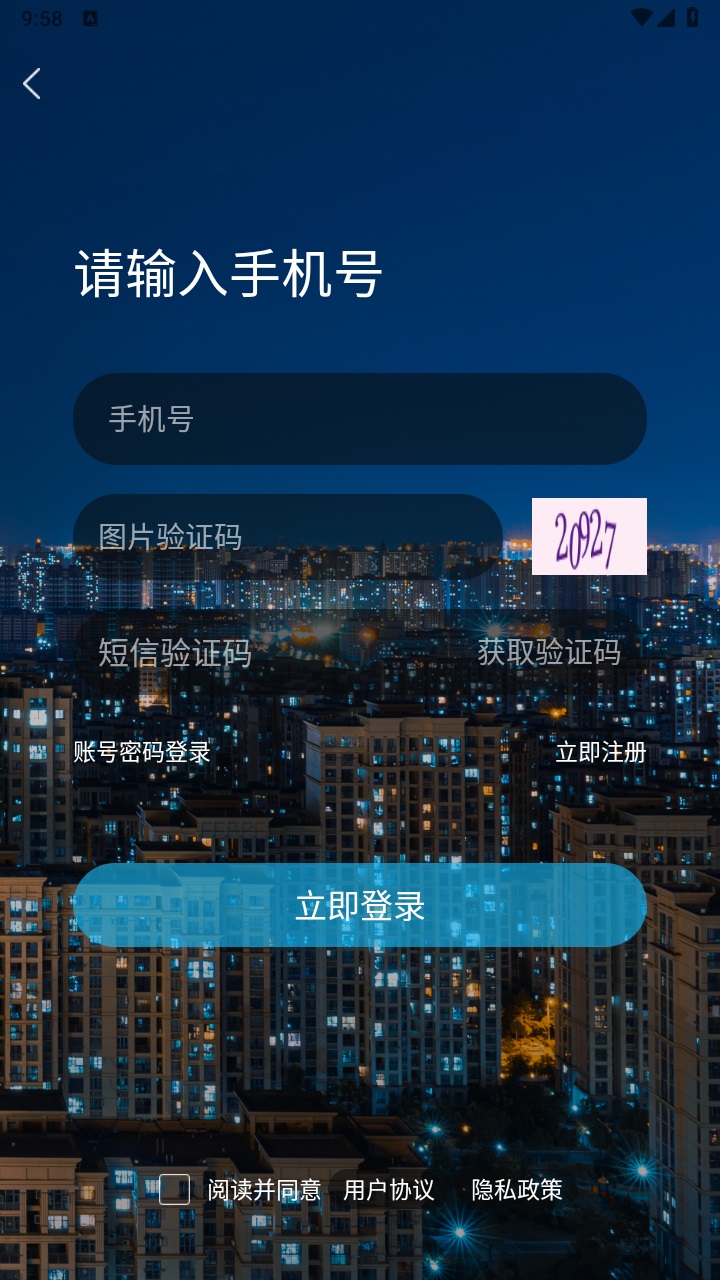Click the 手机号 phone number field
The image size is (720, 1280).
pyautogui.click(x=360, y=418)
